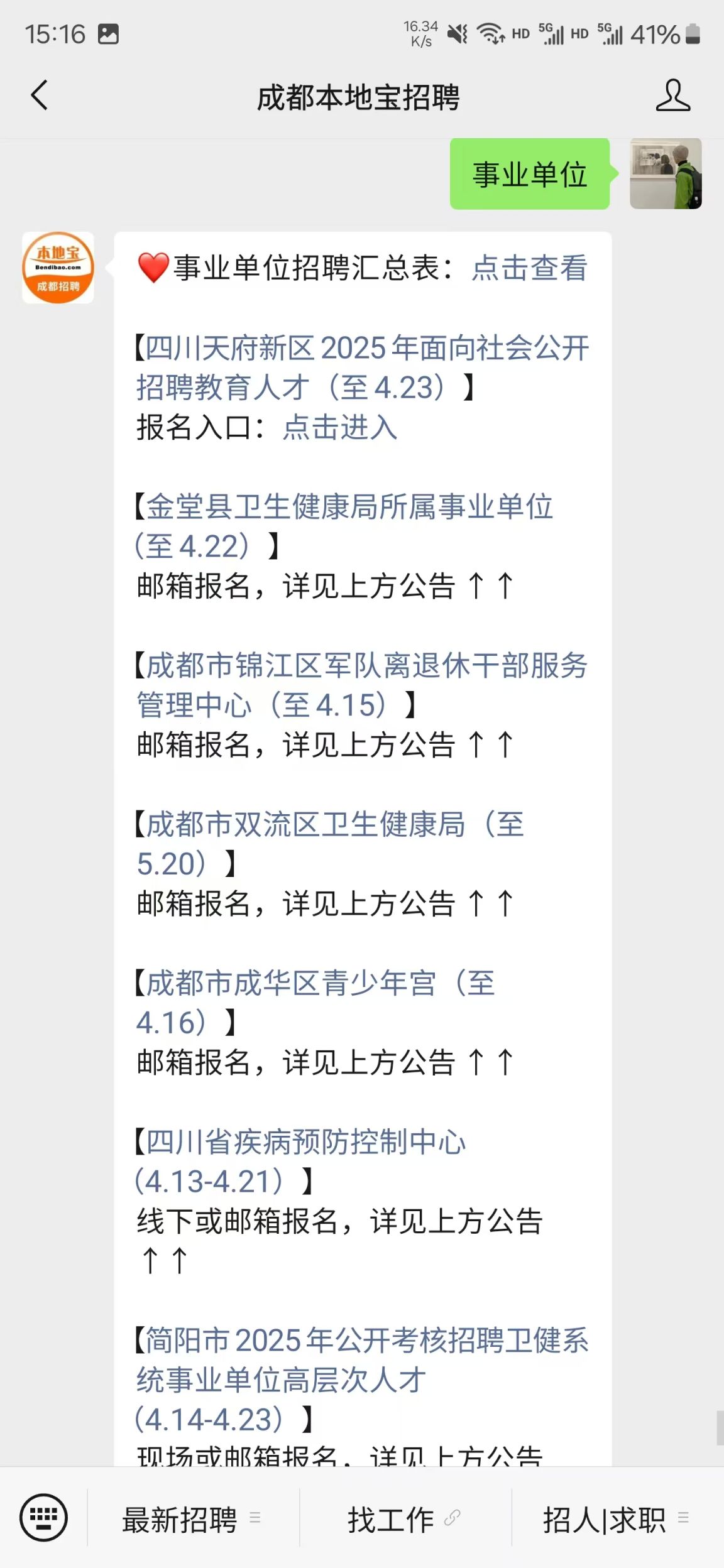This screenshot has height=1568, width=724.
Task: Open 四川天府新区 2025 education recruitment link
Action: (x=363, y=367)
